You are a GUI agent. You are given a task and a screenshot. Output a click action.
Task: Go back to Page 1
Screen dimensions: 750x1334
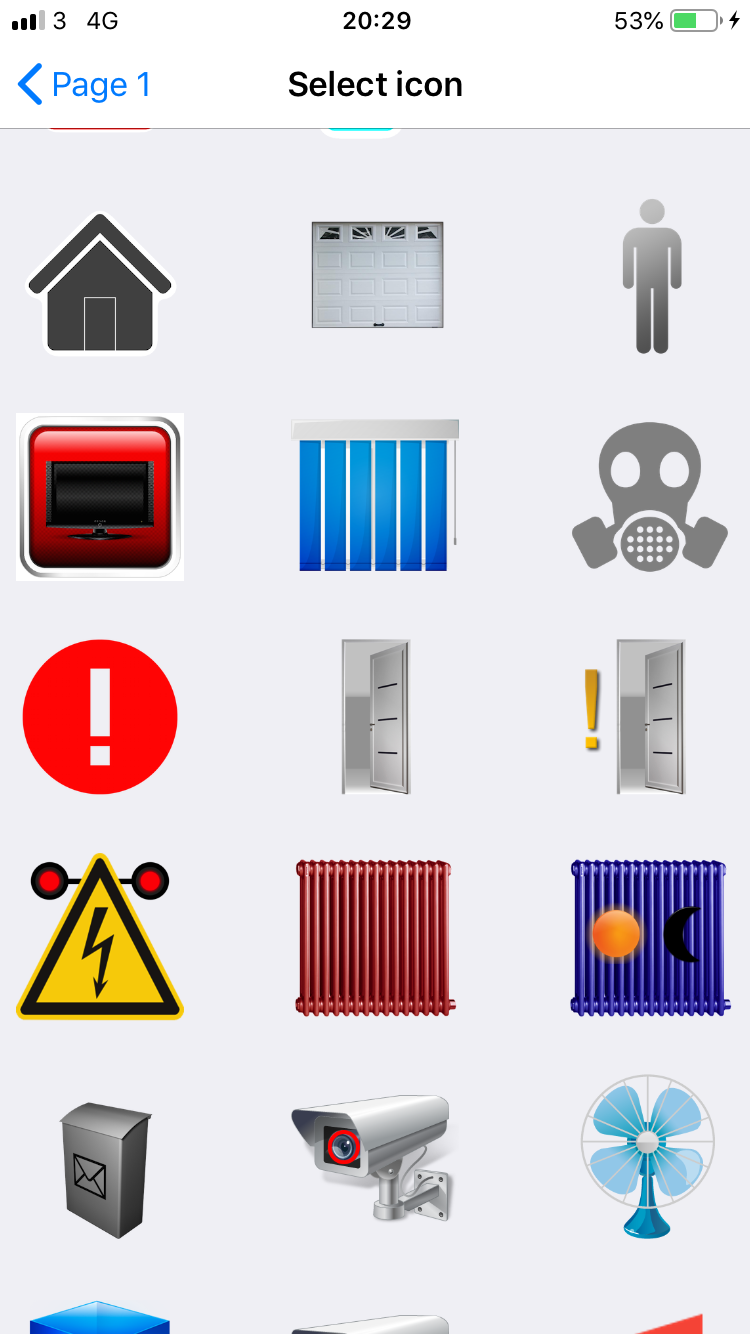[x=84, y=85]
